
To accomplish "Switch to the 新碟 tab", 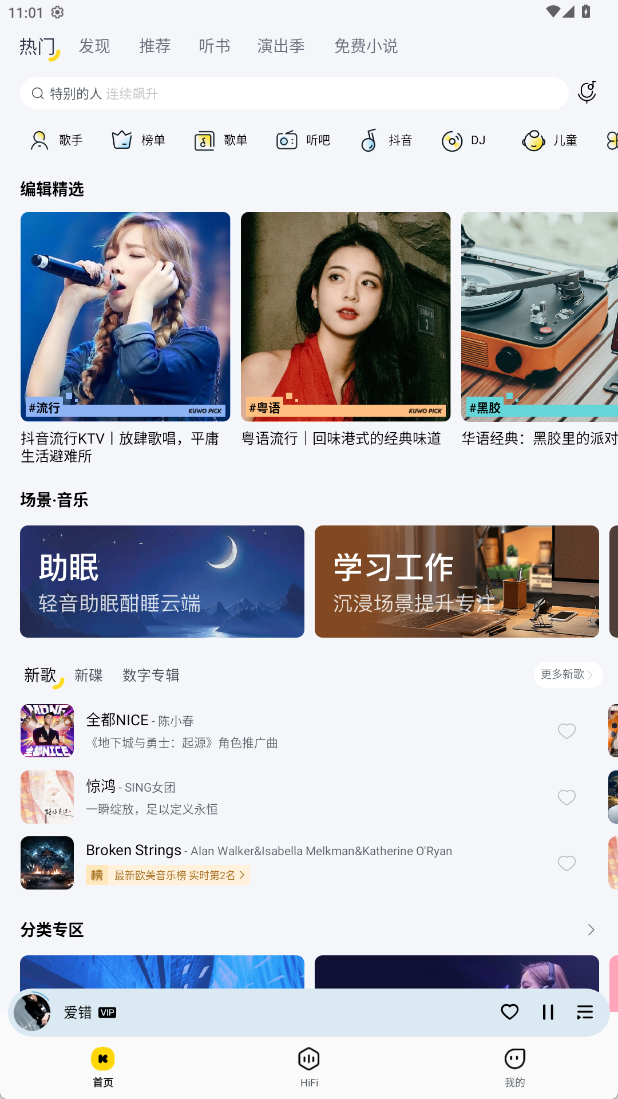I will [89, 675].
